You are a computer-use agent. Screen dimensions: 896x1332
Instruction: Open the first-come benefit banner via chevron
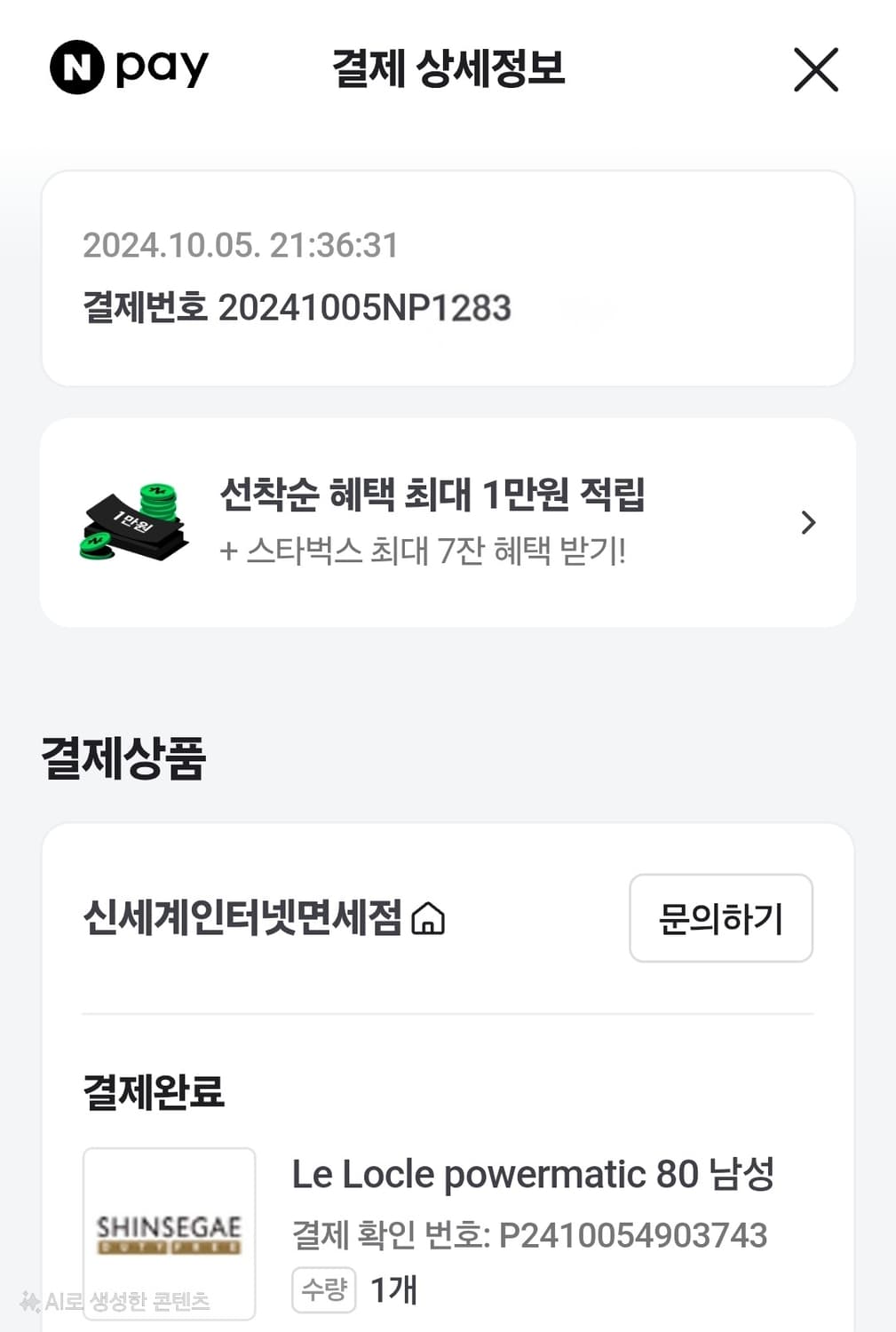[x=808, y=523]
